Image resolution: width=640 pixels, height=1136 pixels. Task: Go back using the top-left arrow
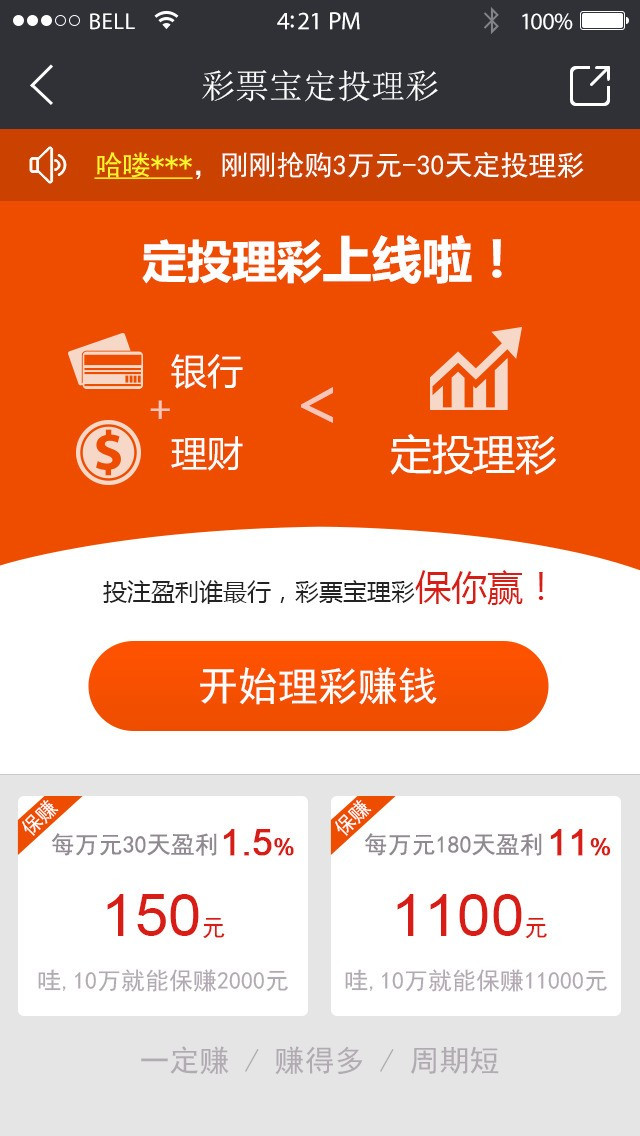coord(41,86)
